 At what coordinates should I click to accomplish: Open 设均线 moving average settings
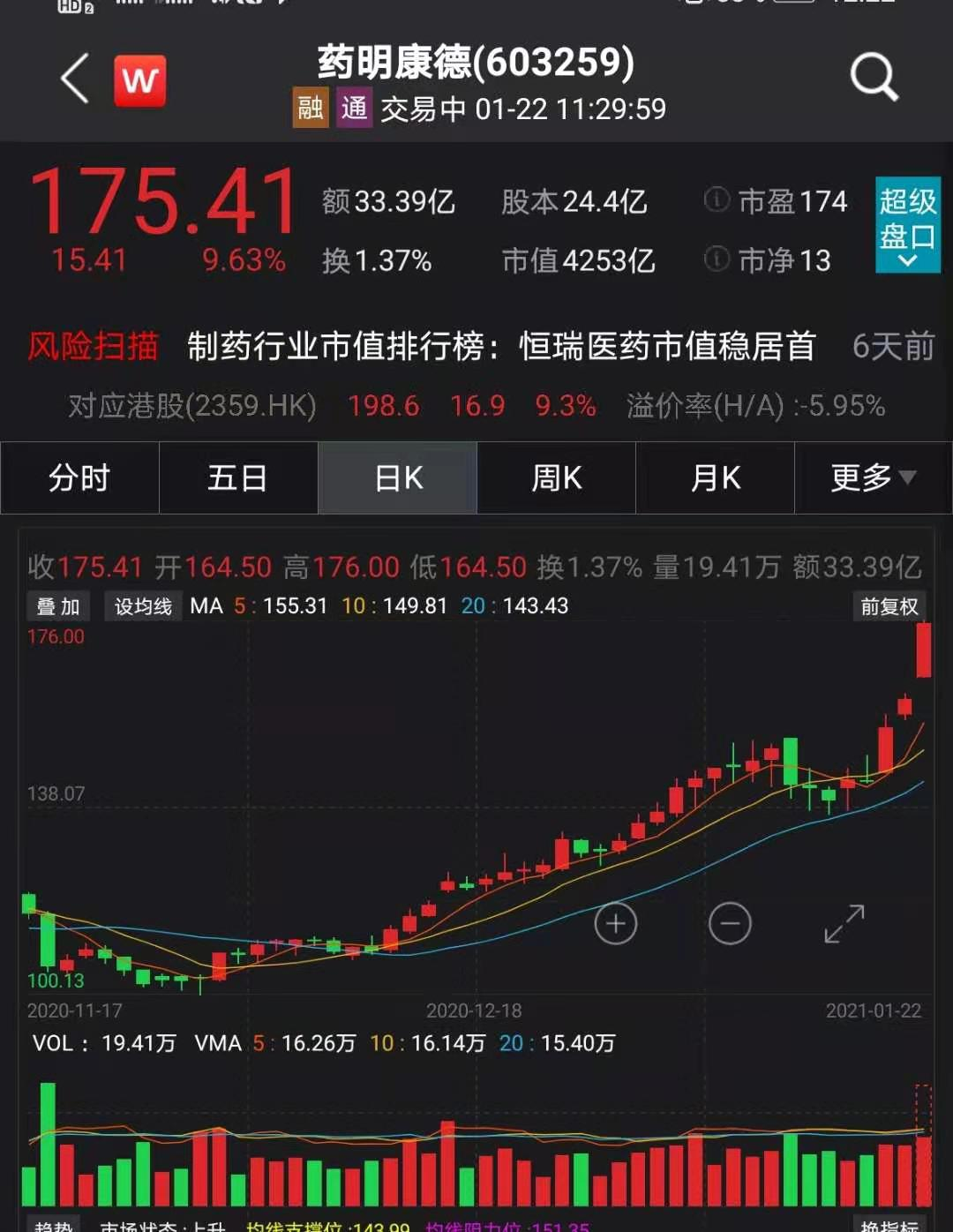tap(143, 606)
